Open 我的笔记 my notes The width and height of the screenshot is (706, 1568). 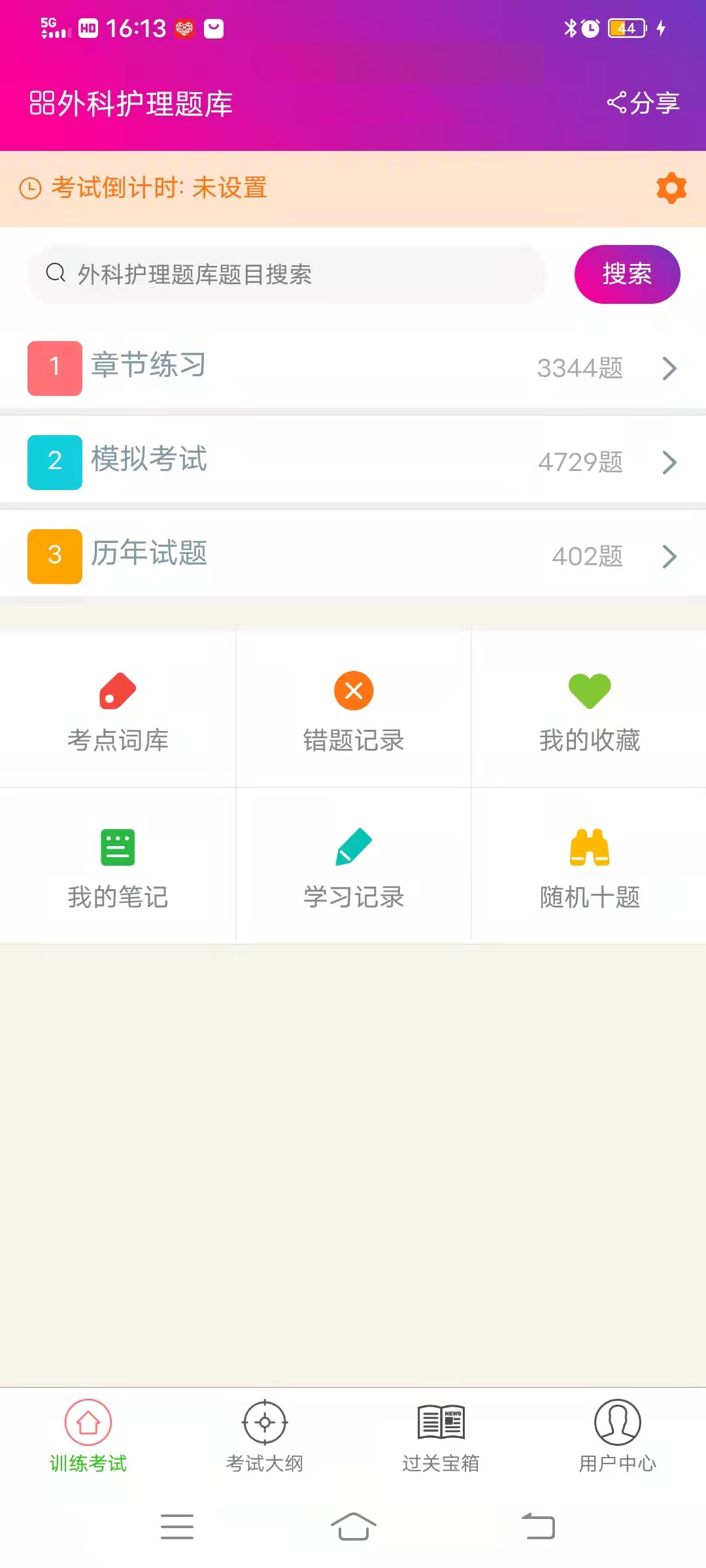coord(118,866)
